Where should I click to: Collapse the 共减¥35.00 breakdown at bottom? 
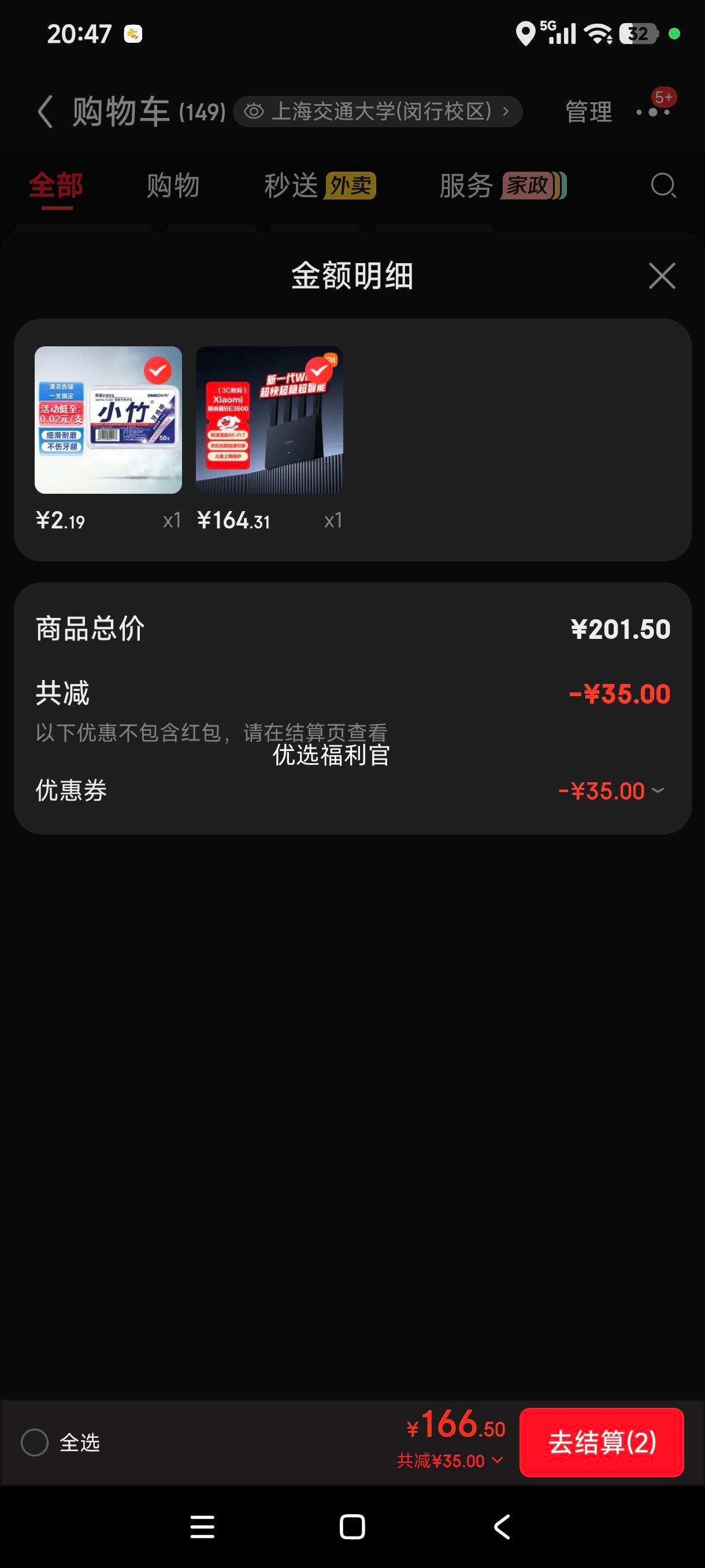[450, 1461]
